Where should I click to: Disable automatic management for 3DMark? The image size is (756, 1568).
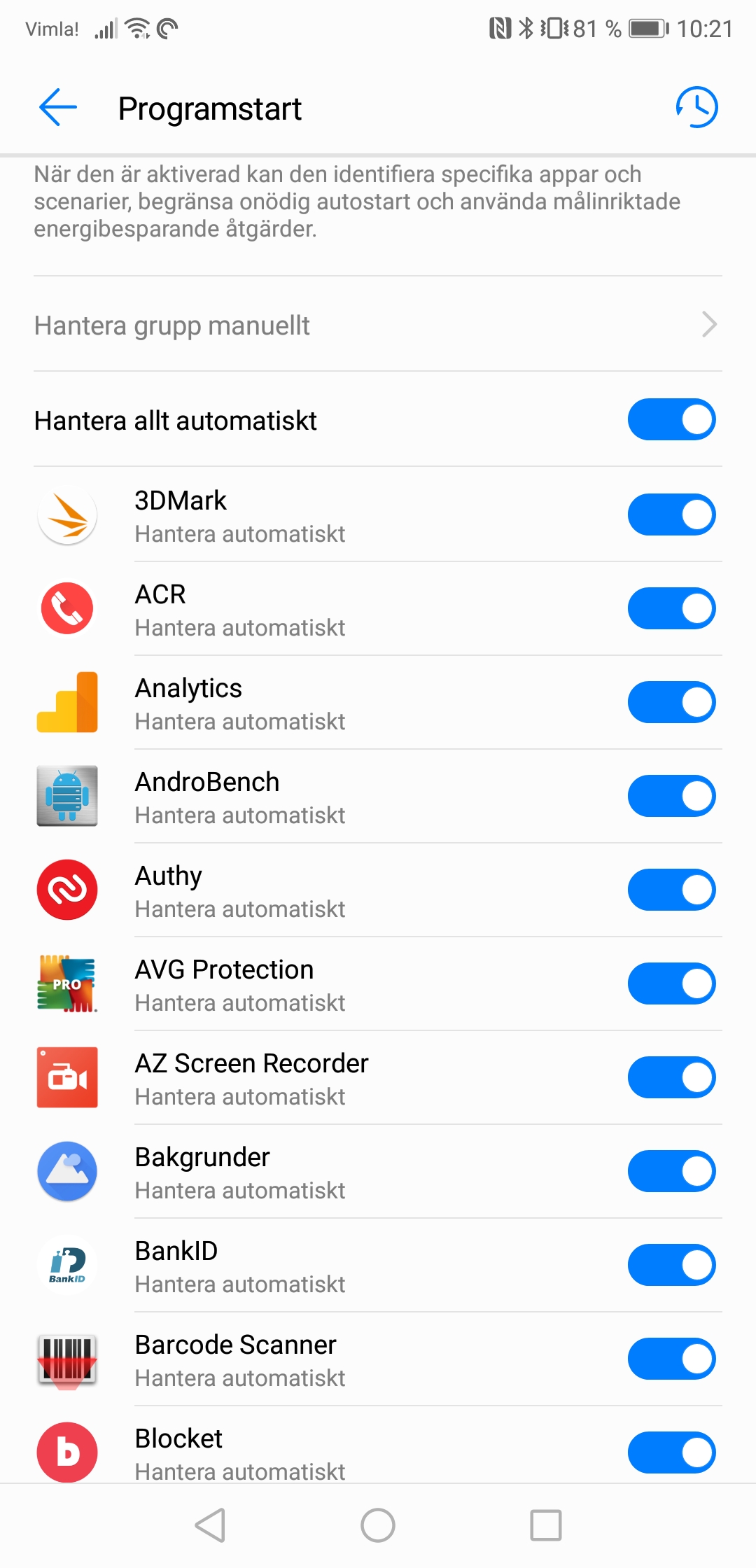pos(671,515)
